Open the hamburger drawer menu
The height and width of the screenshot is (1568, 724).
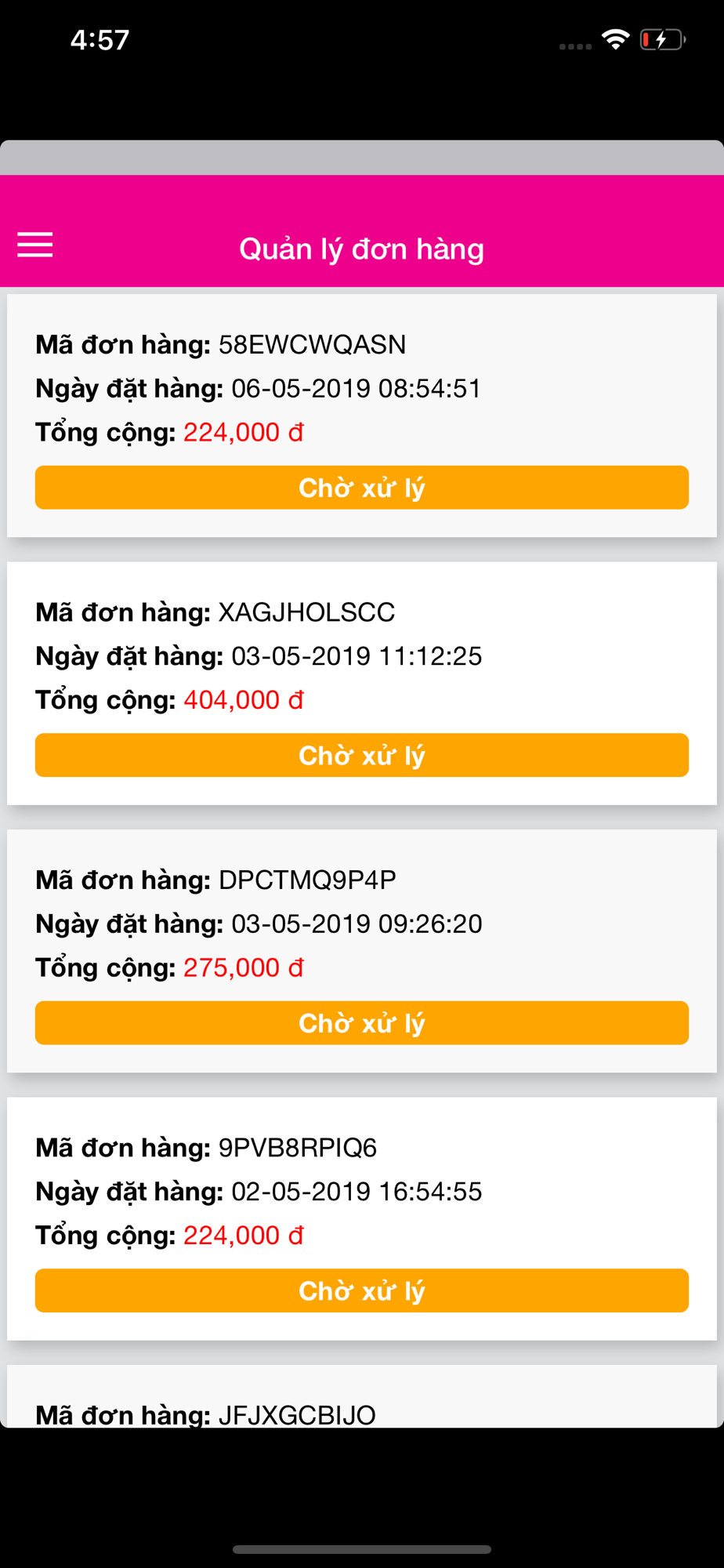[35, 245]
